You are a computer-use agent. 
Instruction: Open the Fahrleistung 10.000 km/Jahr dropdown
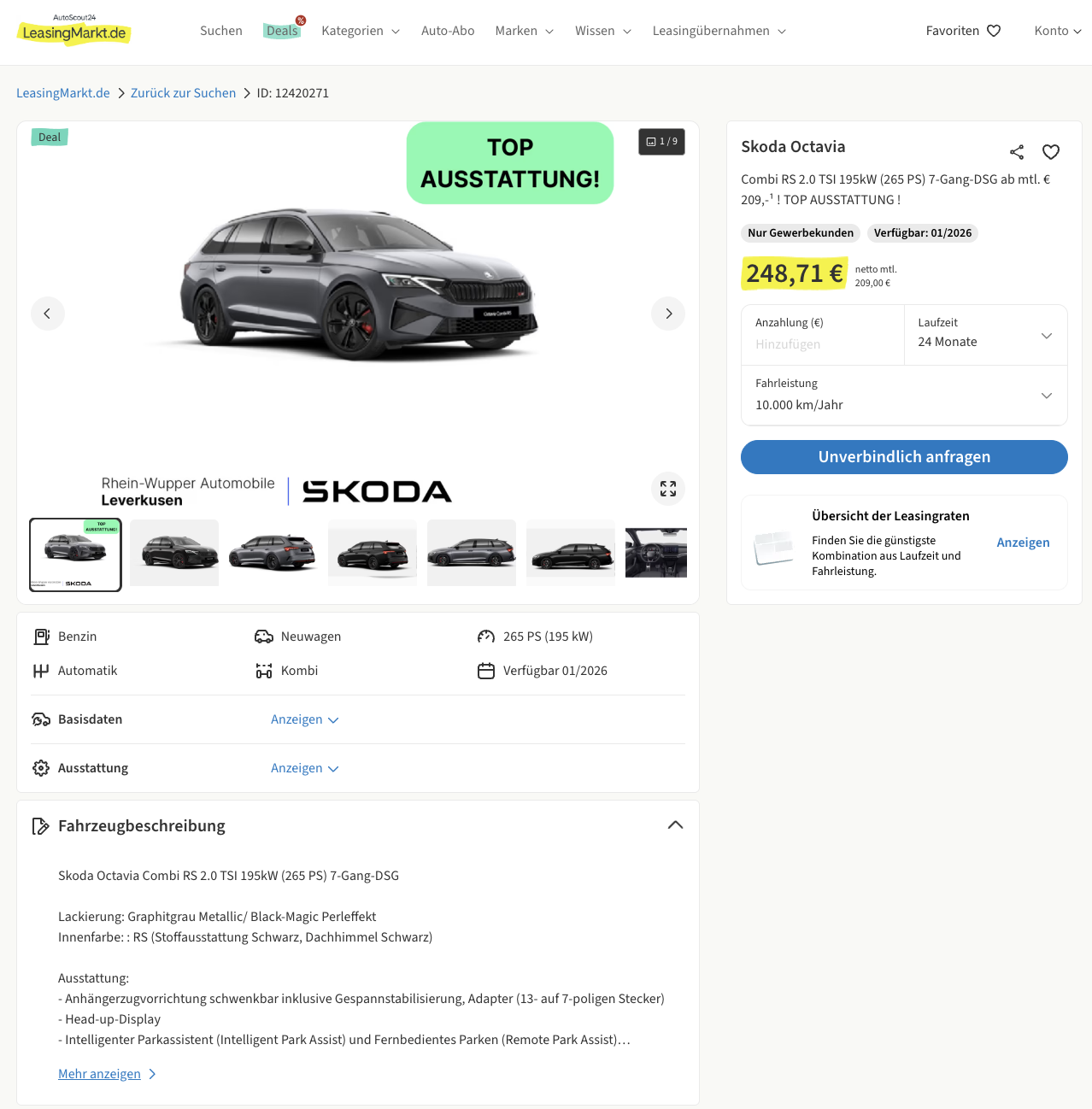tap(904, 395)
